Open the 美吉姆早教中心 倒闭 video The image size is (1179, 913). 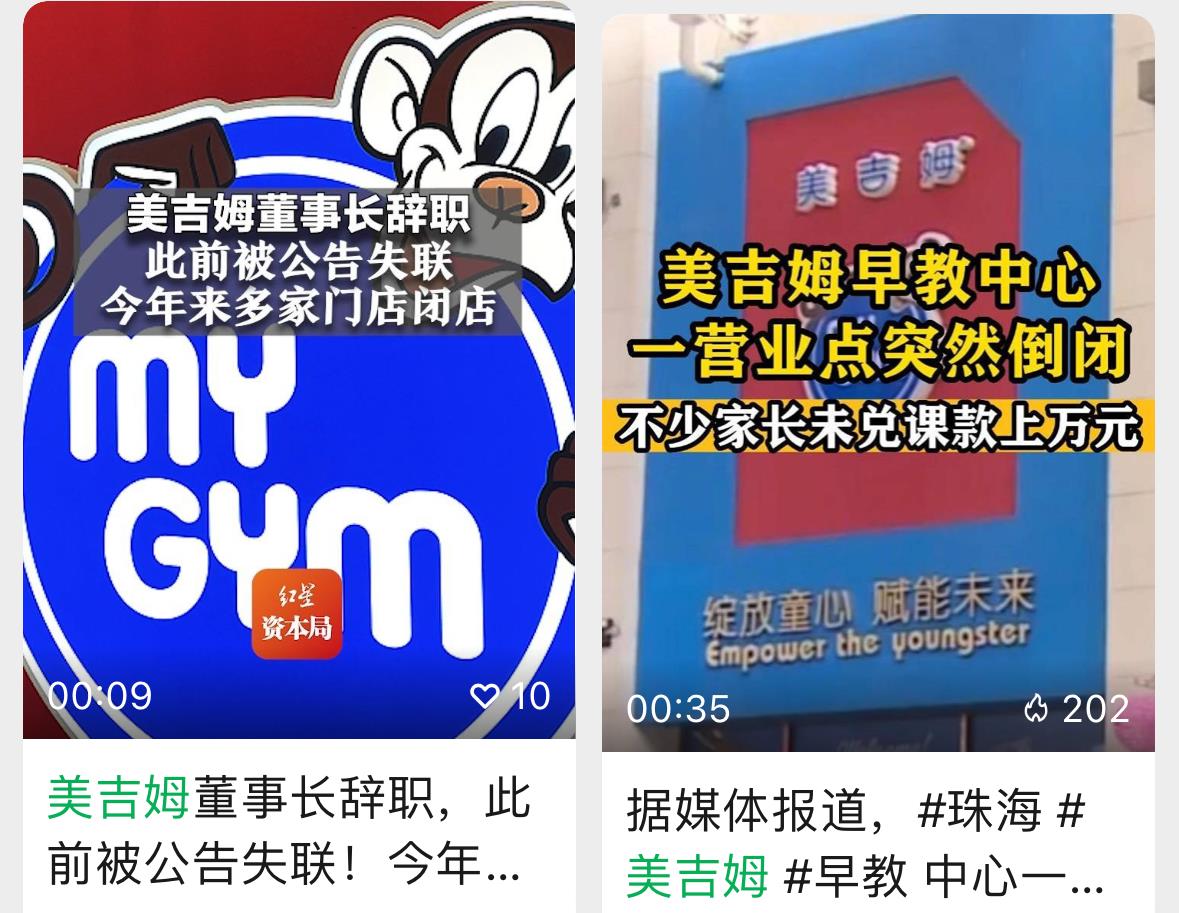(877, 383)
